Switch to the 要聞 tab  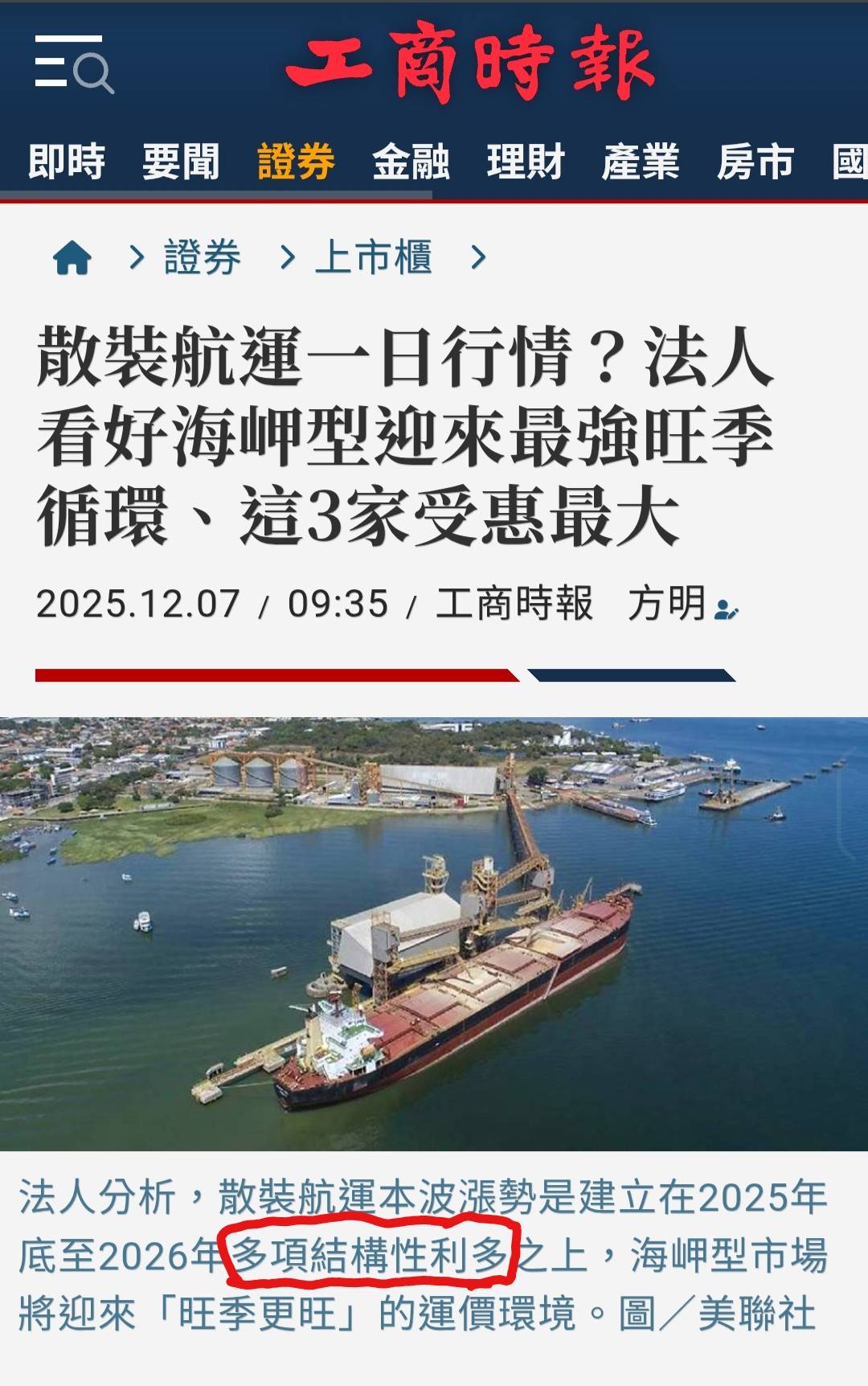coord(181,162)
